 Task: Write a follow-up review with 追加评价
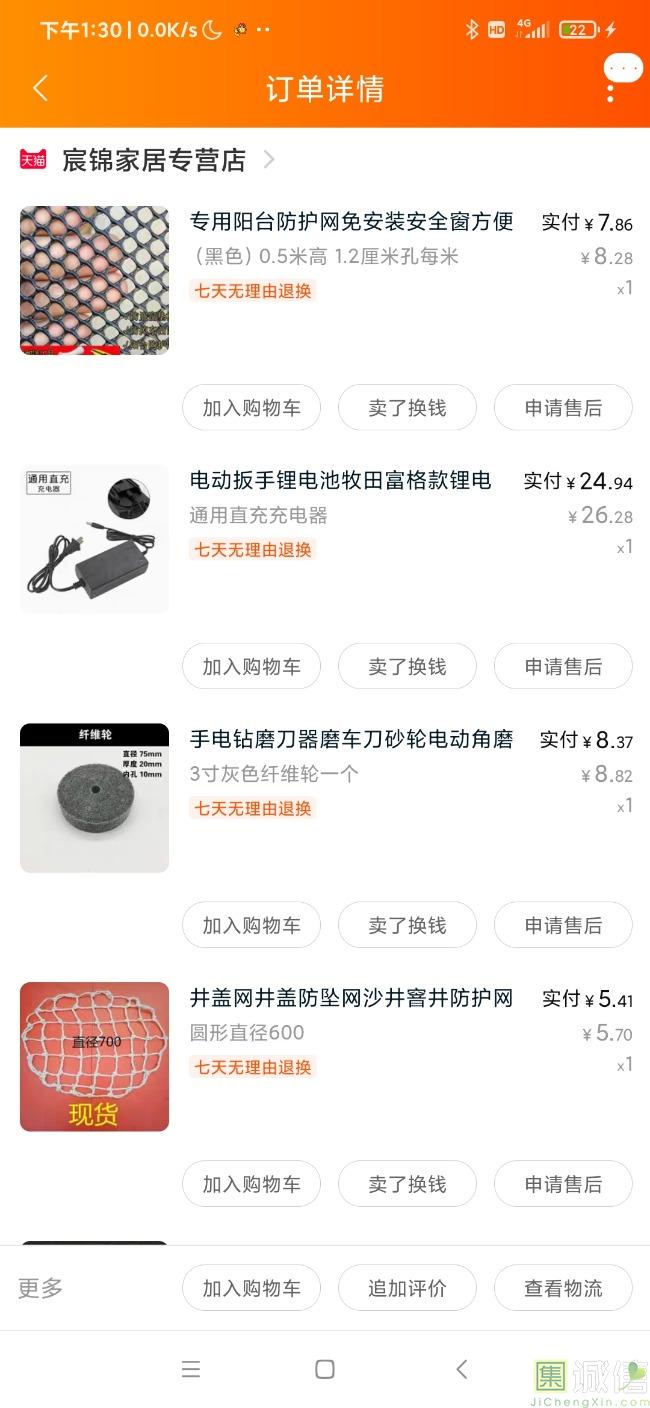[x=407, y=1288]
